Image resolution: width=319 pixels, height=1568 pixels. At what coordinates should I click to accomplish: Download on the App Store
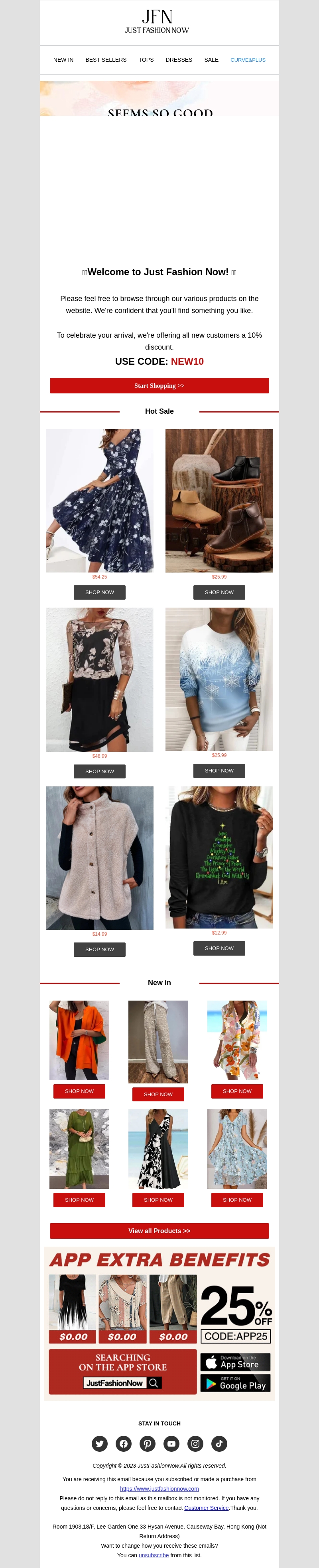tap(235, 1362)
